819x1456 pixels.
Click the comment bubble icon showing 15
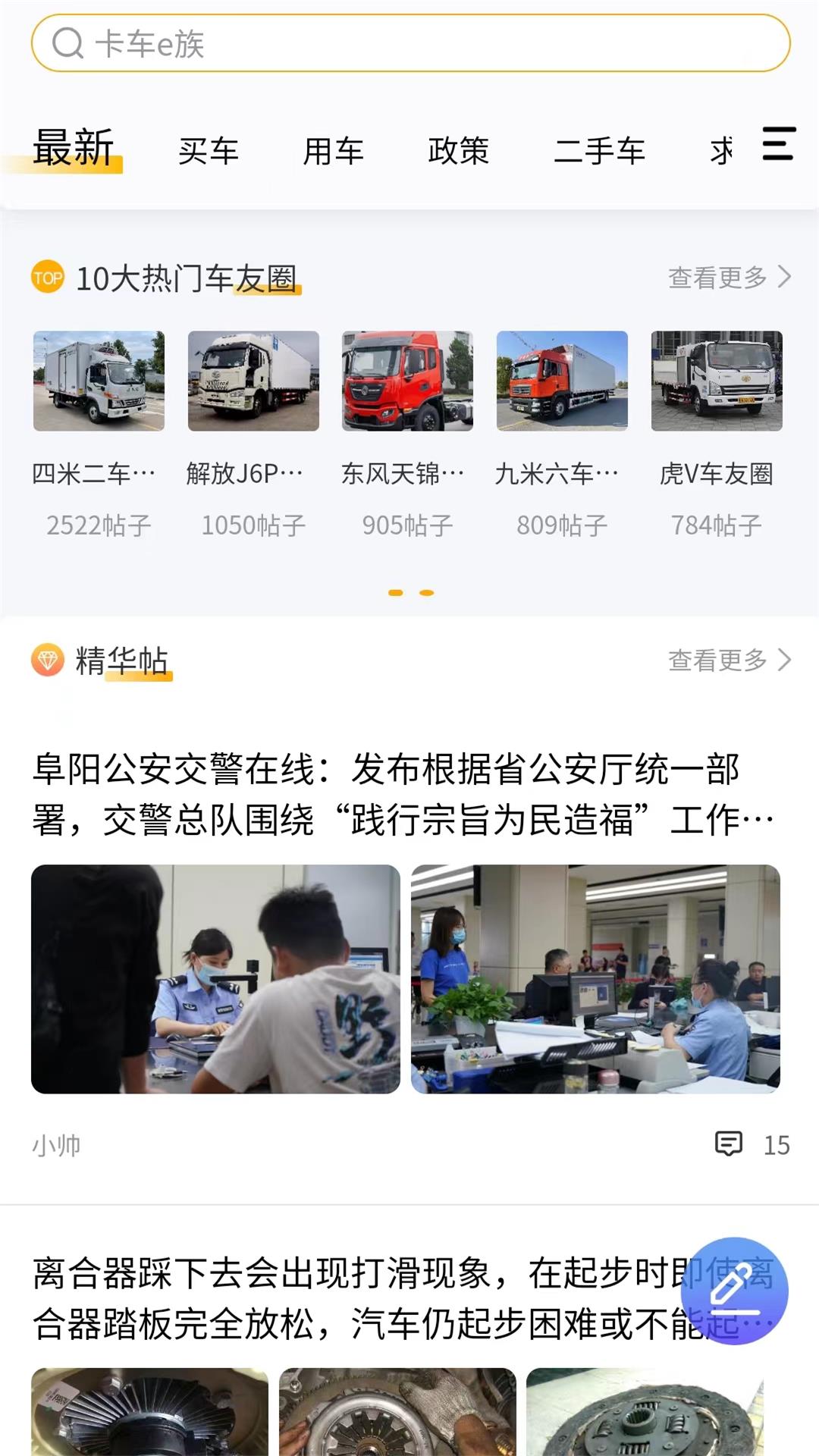[x=730, y=1144]
